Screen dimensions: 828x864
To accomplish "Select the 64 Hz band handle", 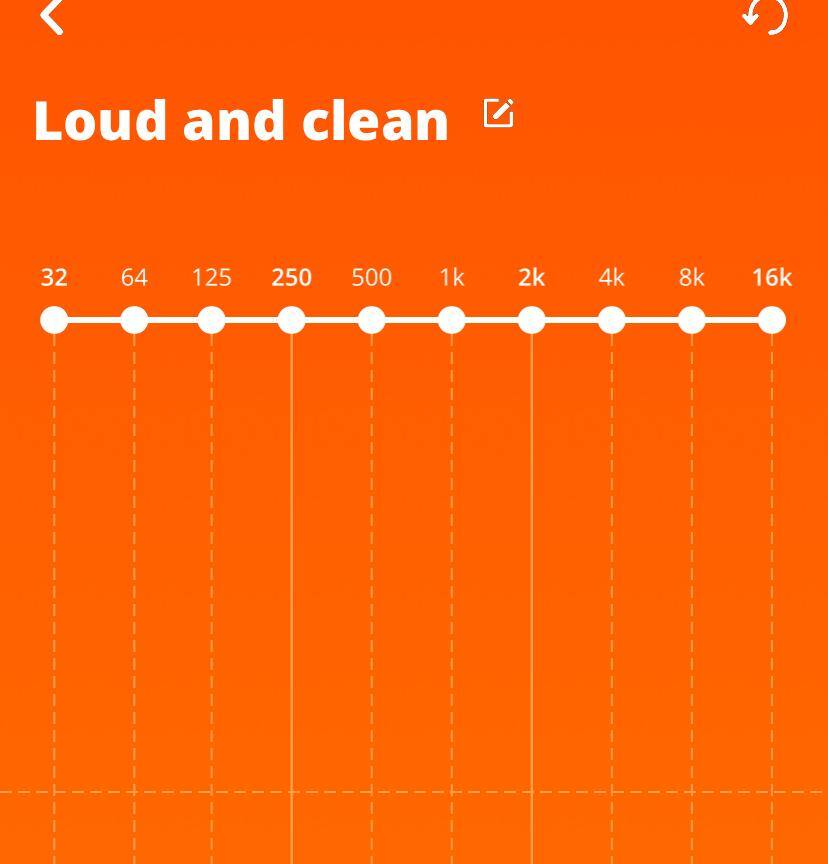I will (x=134, y=320).
